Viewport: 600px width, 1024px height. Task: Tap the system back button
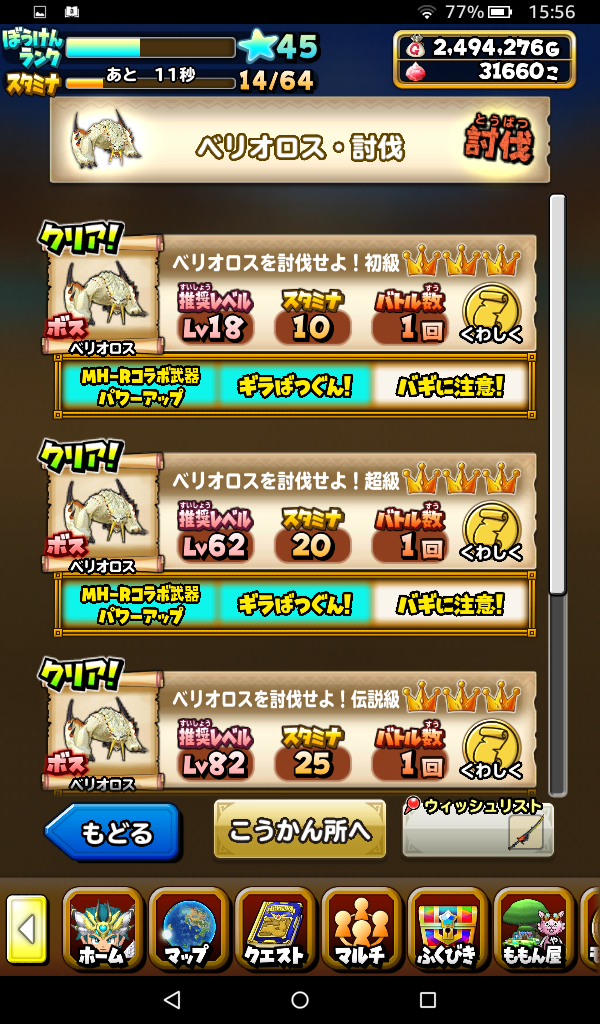click(x=172, y=1000)
